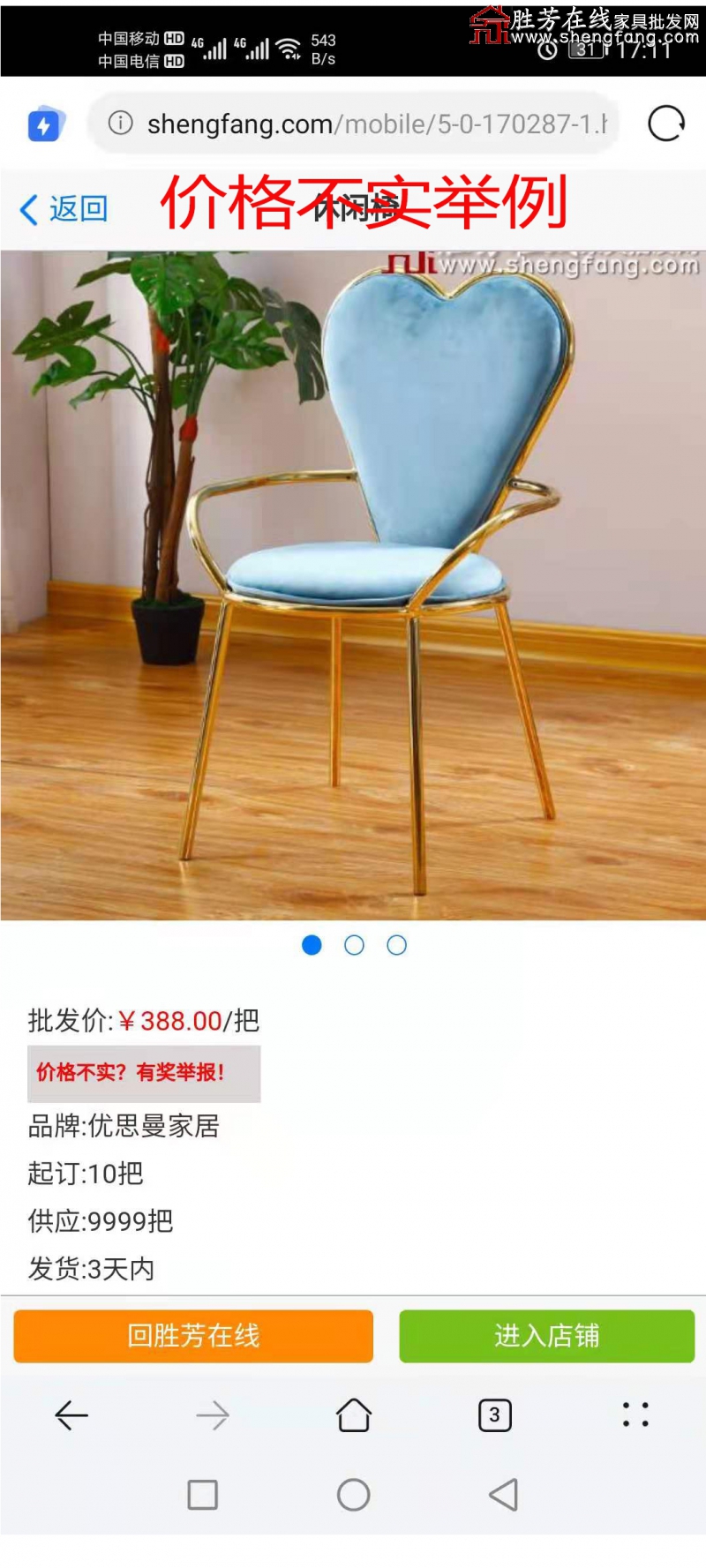
Task: Open recent apps with the square button
Action: tap(203, 1495)
